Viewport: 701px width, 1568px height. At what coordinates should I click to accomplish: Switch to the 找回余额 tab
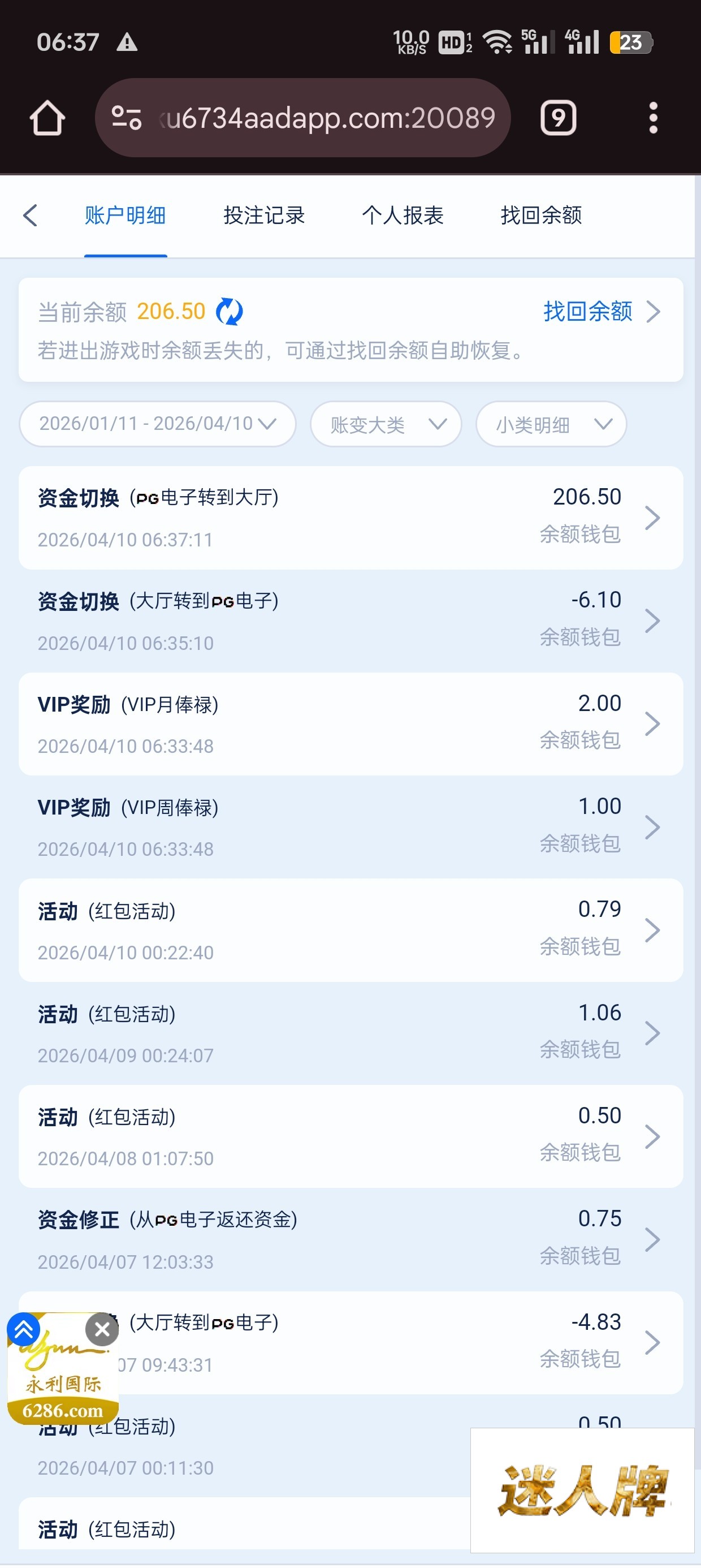541,216
